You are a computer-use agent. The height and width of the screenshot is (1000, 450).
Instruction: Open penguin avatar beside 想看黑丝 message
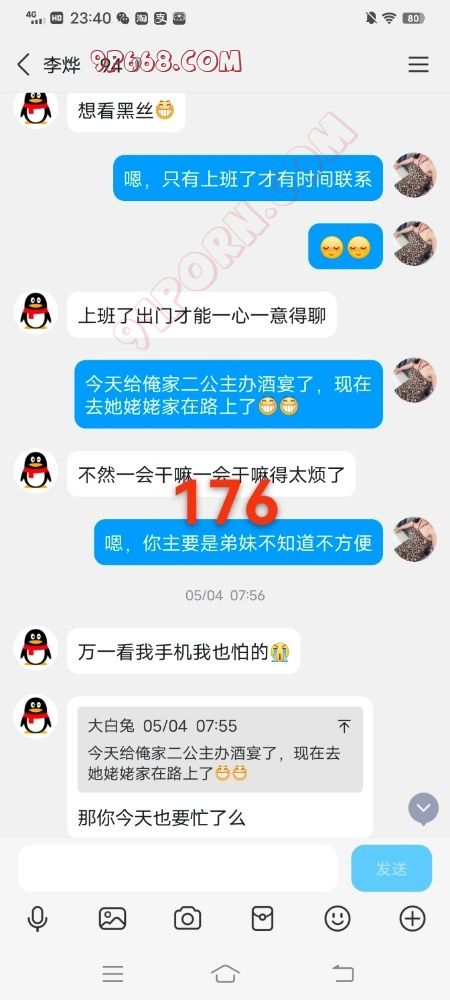coord(36,108)
